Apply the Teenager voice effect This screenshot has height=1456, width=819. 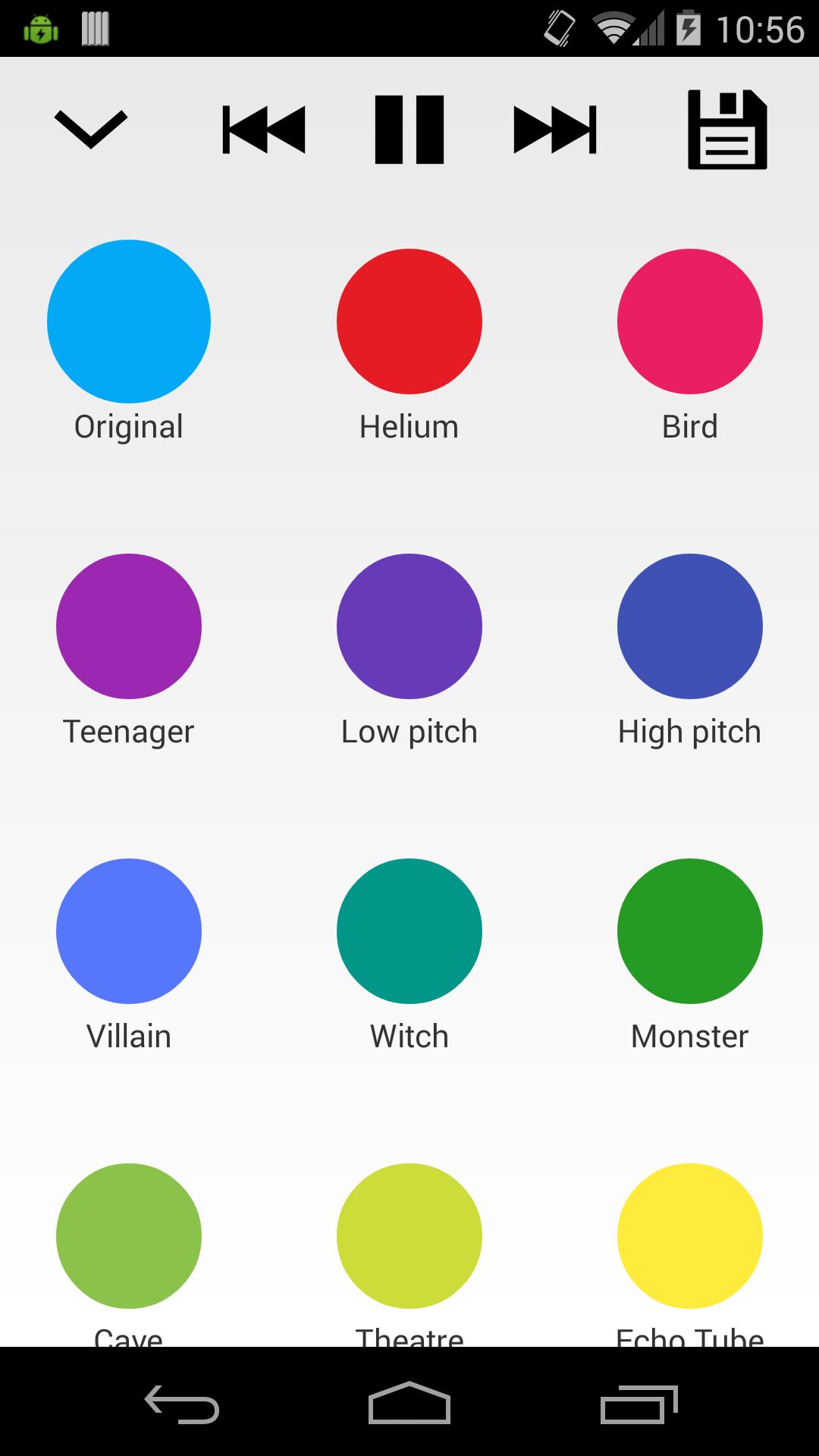point(129,626)
